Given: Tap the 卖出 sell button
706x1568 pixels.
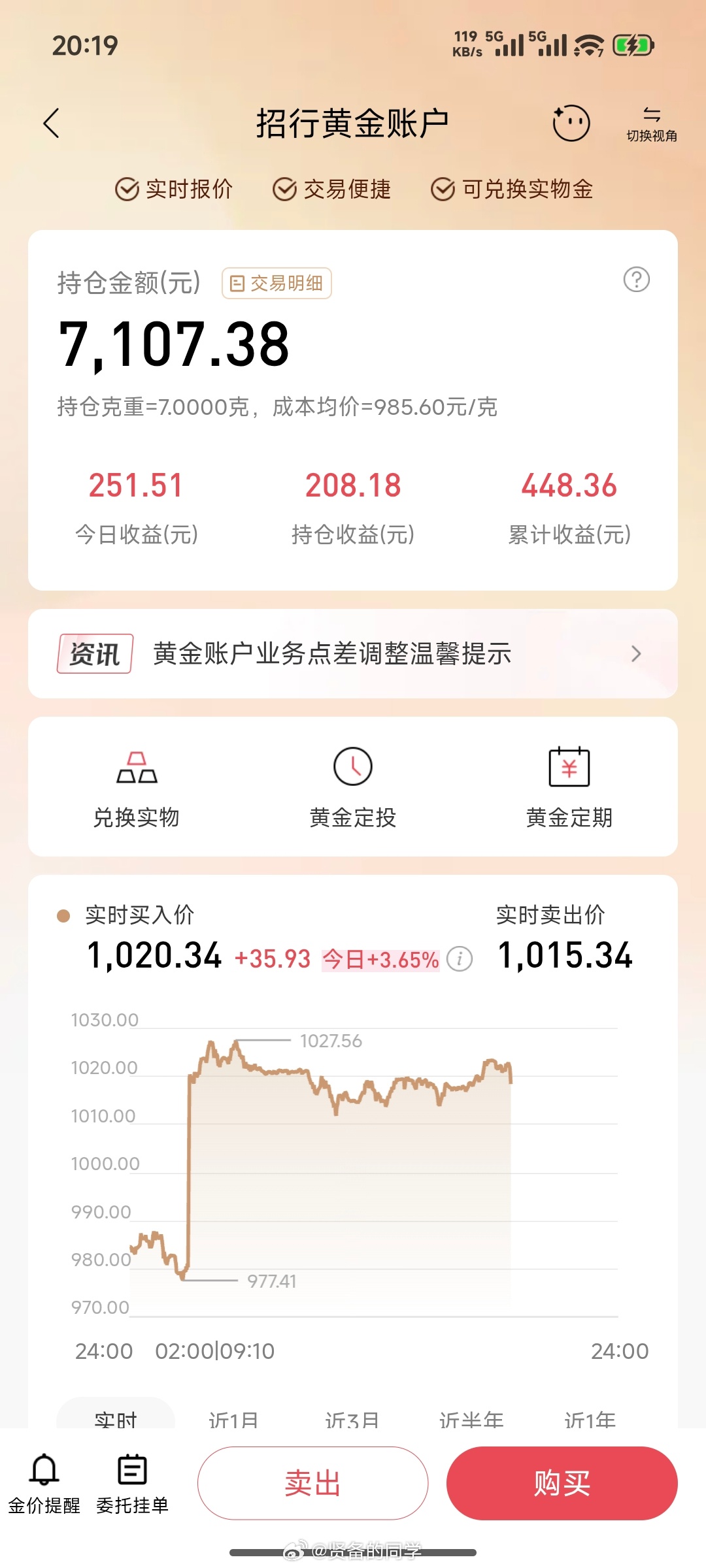Looking at the screenshot, I should click(312, 1483).
